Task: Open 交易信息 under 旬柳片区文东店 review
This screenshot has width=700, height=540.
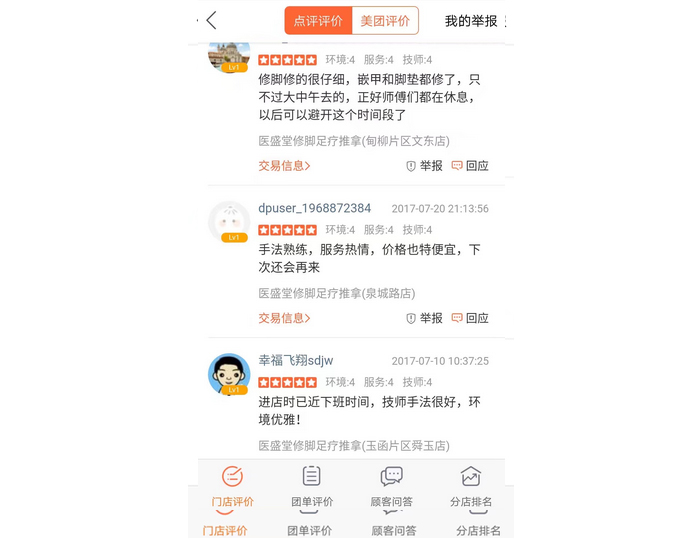Action: pos(285,166)
